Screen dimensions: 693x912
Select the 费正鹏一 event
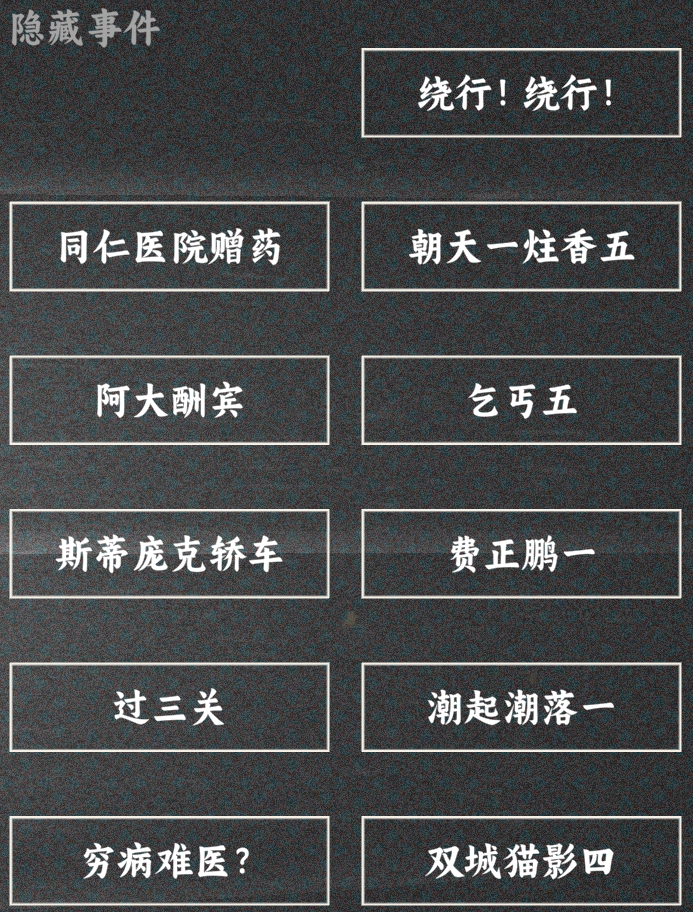pos(520,554)
